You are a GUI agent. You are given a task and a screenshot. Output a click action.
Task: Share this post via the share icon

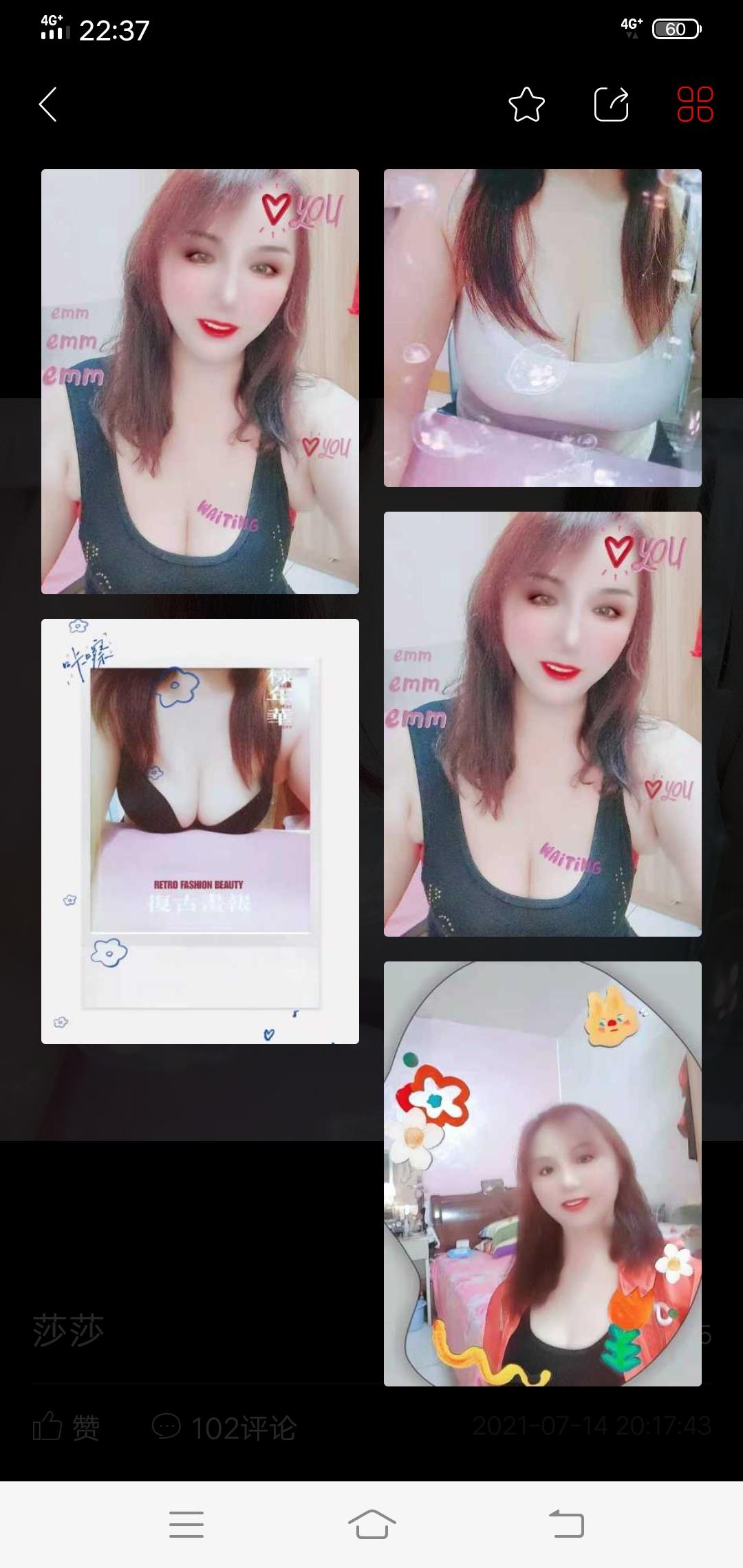[x=611, y=105]
